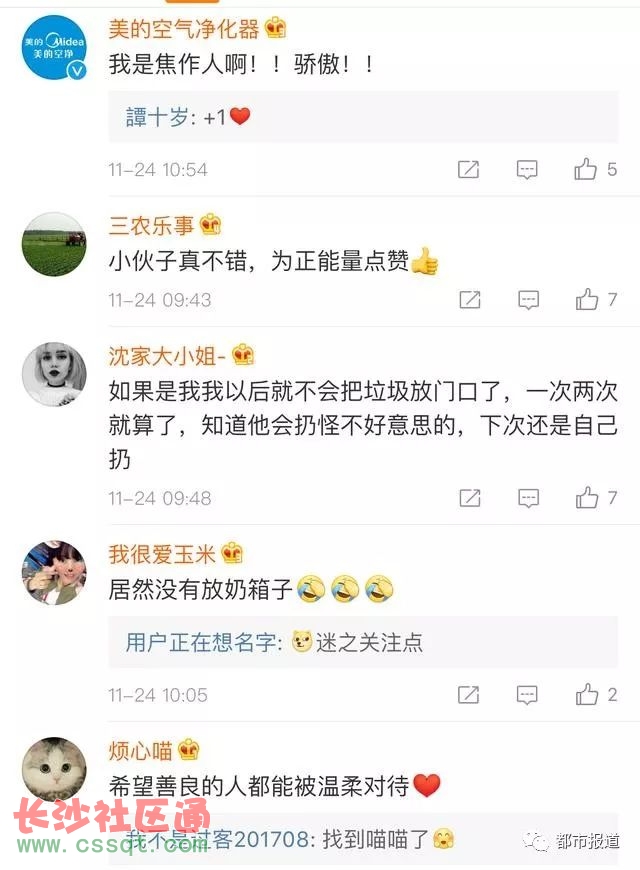
Task: Like 我很爱玉米's comment
Action: coord(586,694)
